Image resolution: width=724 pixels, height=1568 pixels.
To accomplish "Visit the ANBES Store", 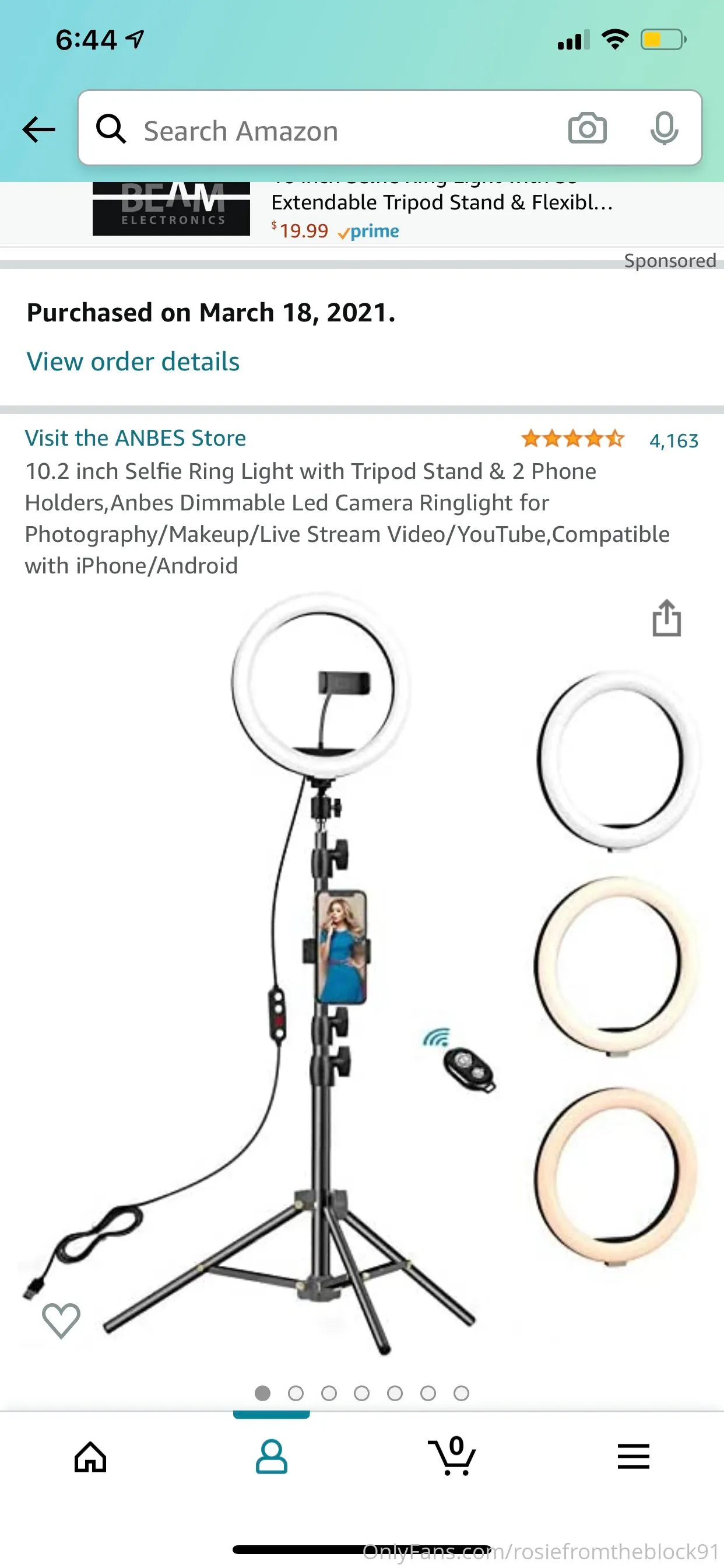I will point(136,438).
